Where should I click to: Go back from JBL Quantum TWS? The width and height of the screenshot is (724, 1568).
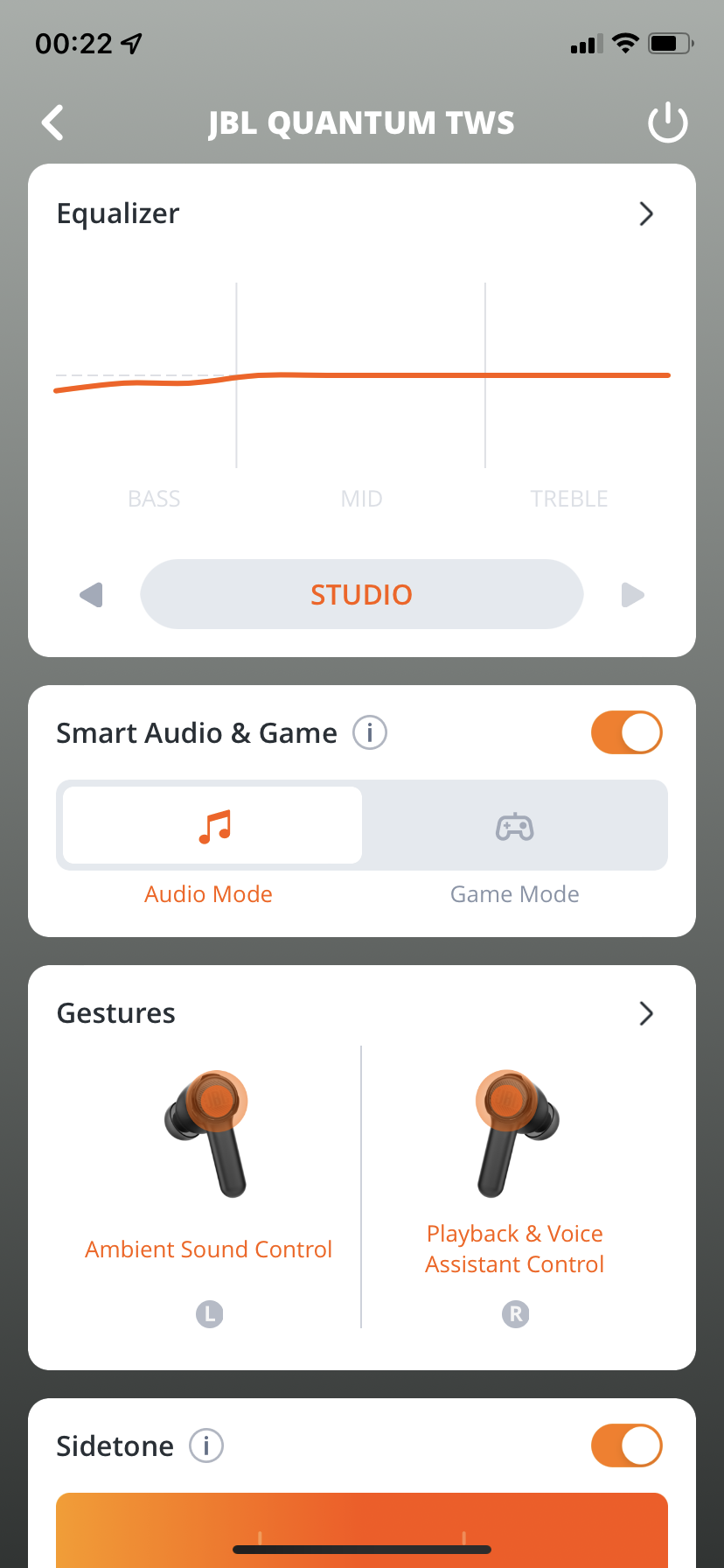[53, 122]
